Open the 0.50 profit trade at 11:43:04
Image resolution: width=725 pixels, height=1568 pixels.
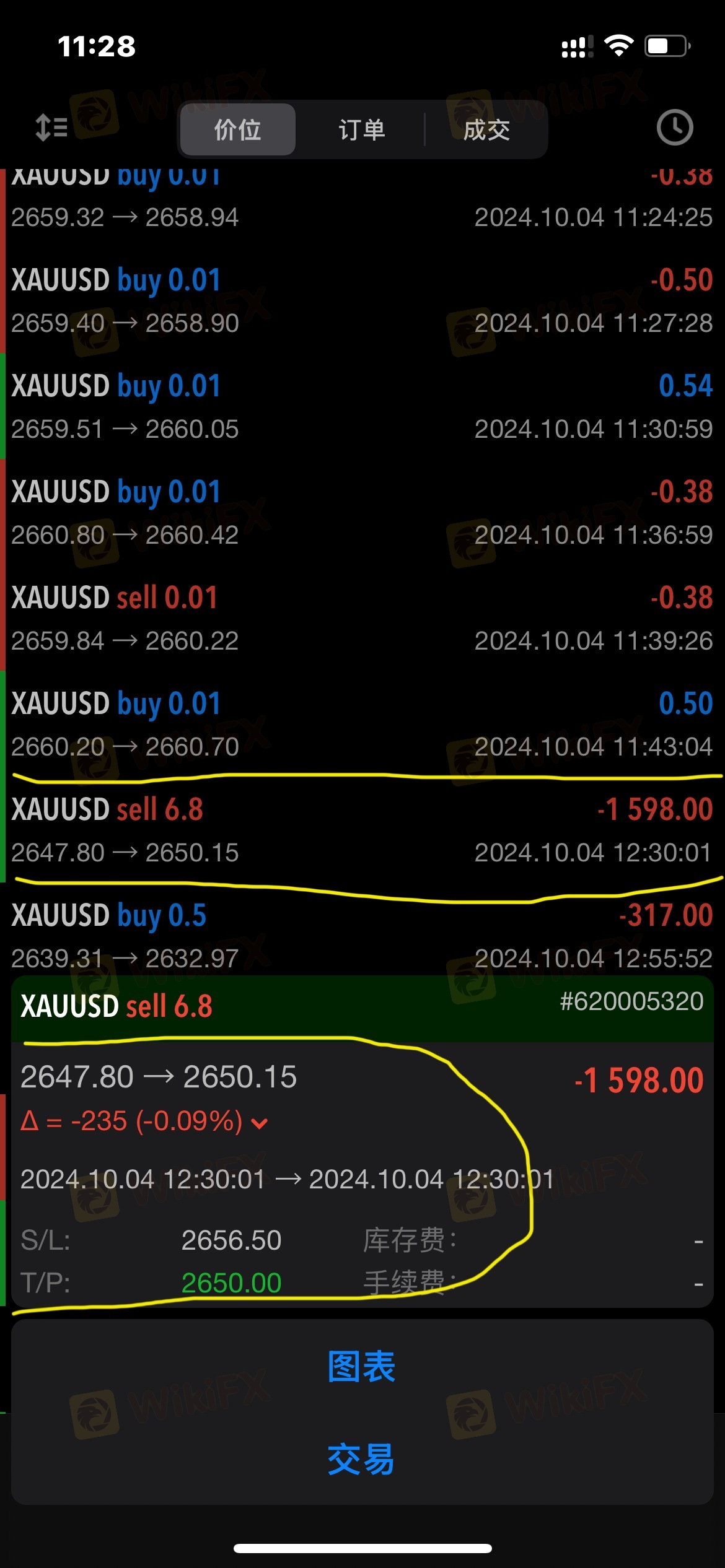(x=362, y=725)
